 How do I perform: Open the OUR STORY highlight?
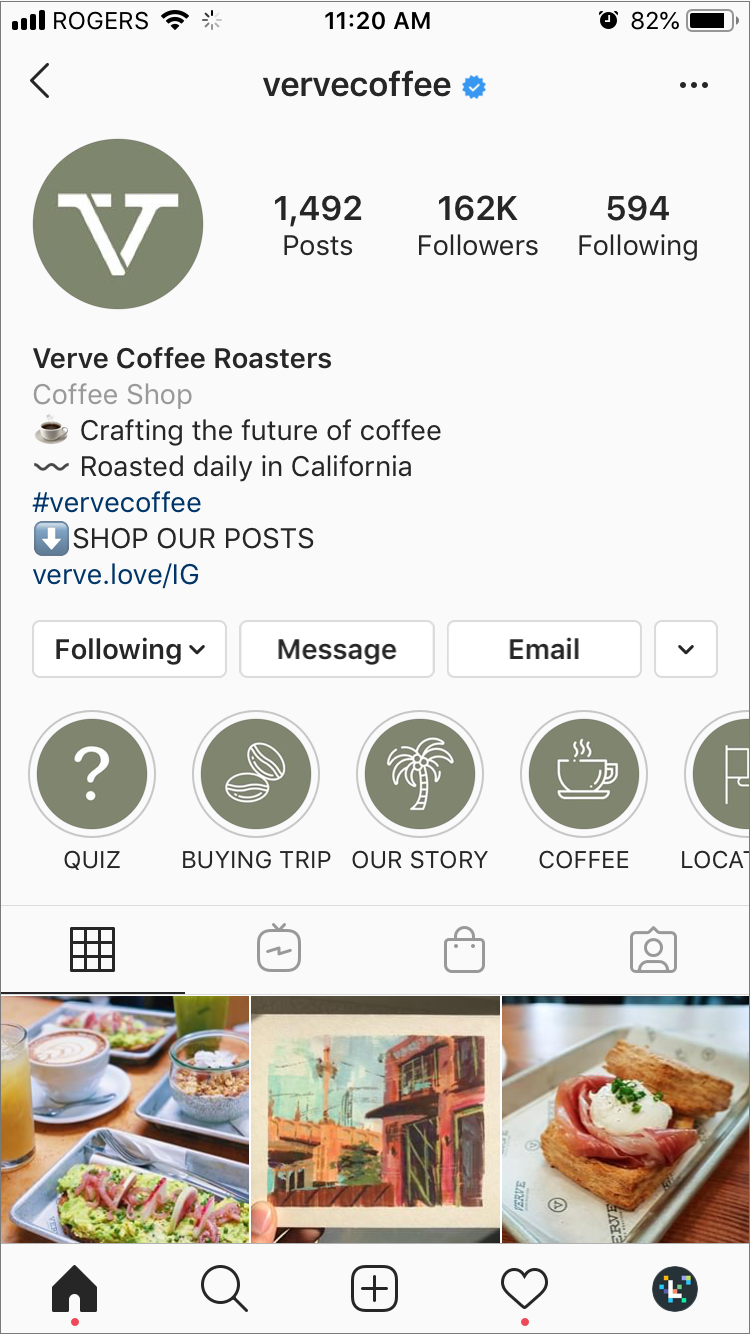420,775
